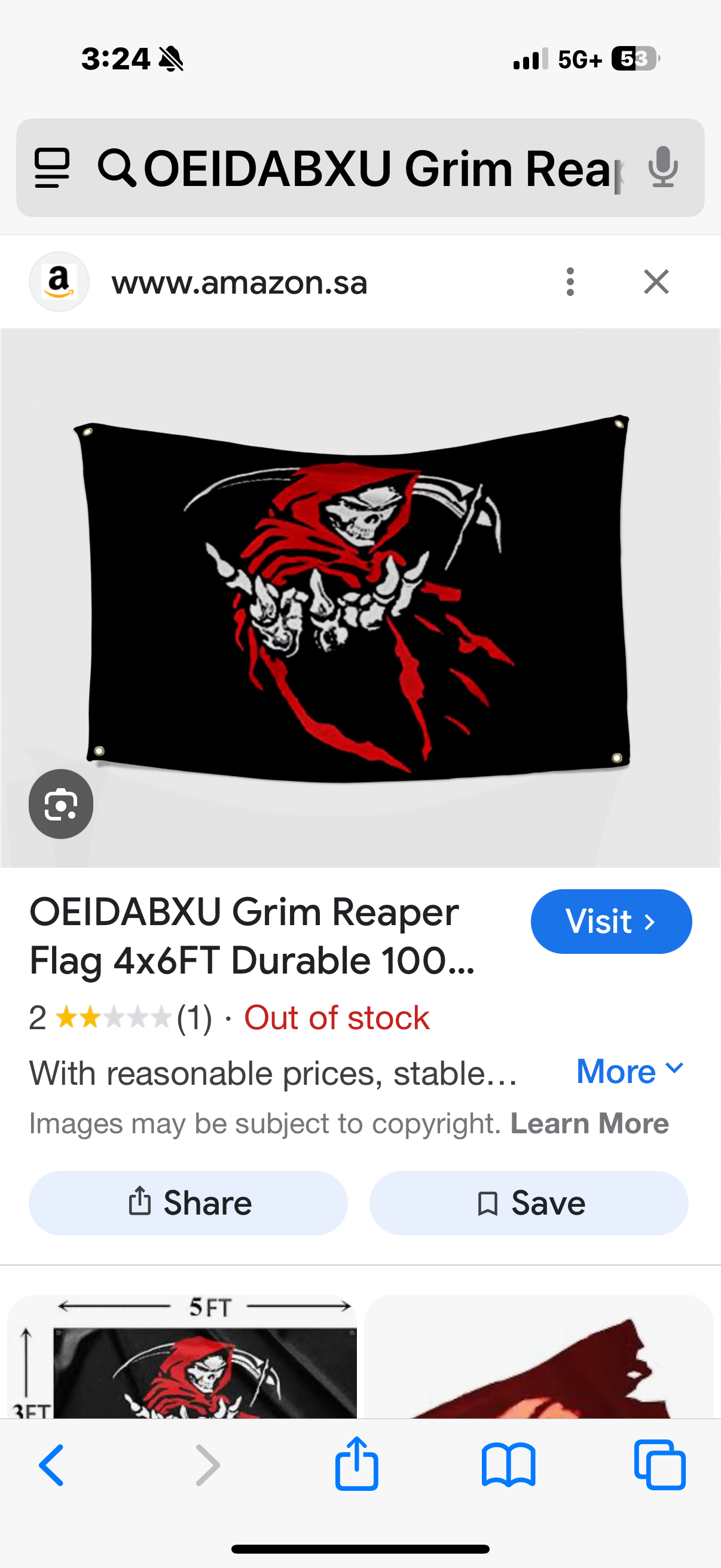The height and width of the screenshot is (1568, 721).
Task: Open the Learn More copyright link
Action: tap(589, 1123)
